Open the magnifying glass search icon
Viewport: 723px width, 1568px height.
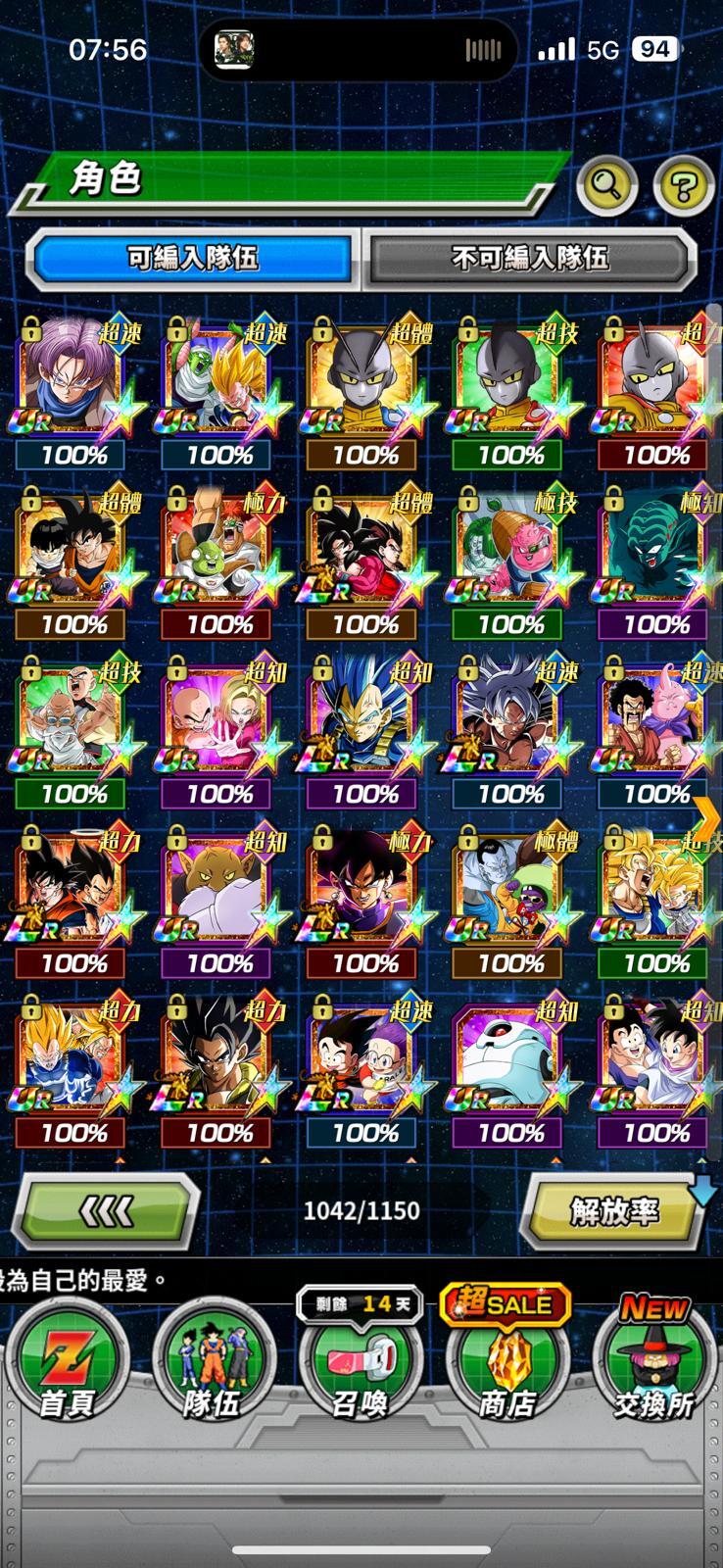607,183
